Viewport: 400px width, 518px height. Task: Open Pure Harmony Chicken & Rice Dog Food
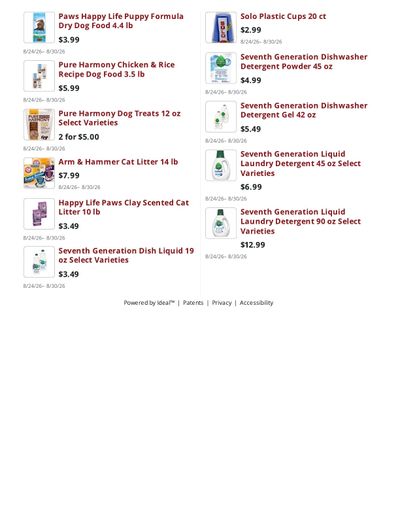116,69
